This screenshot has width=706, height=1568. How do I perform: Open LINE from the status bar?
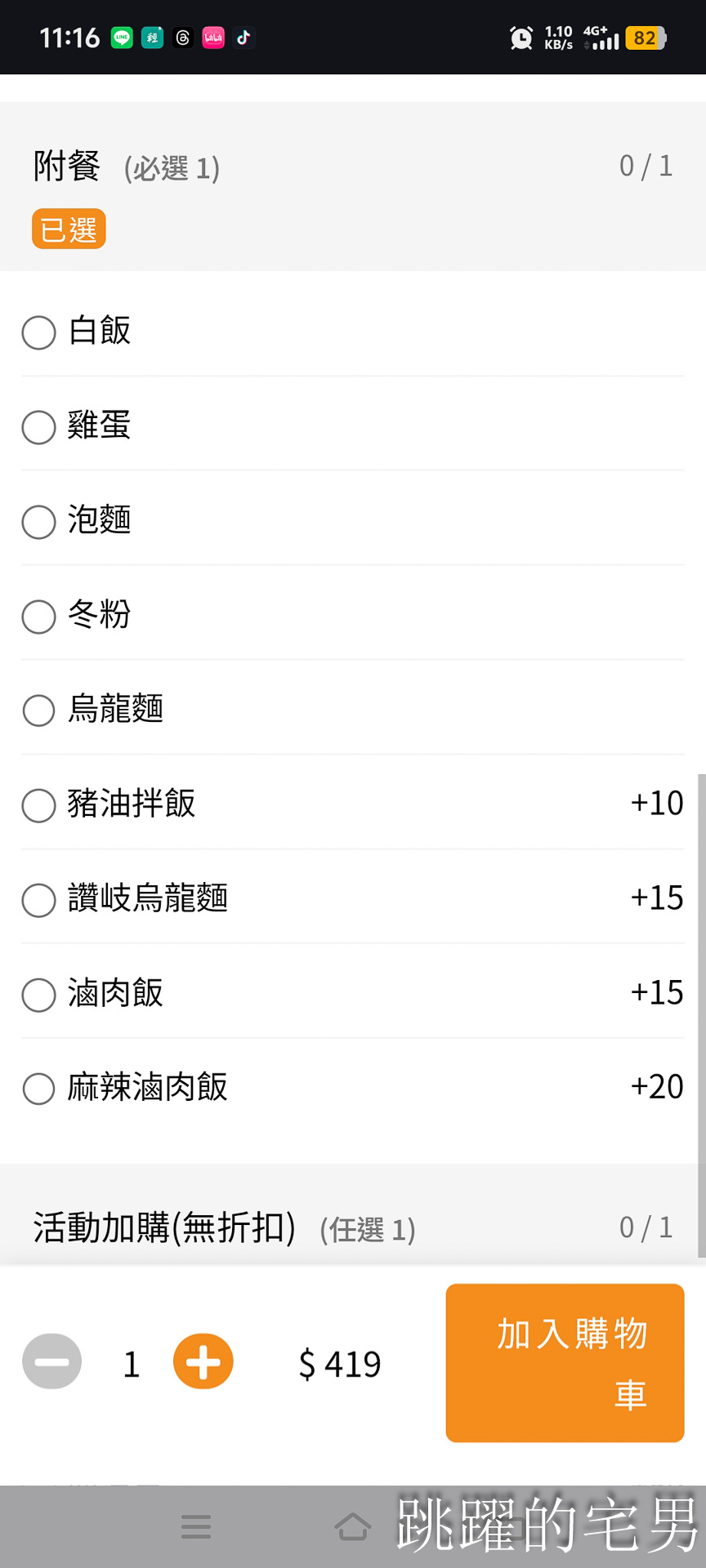point(121,38)
